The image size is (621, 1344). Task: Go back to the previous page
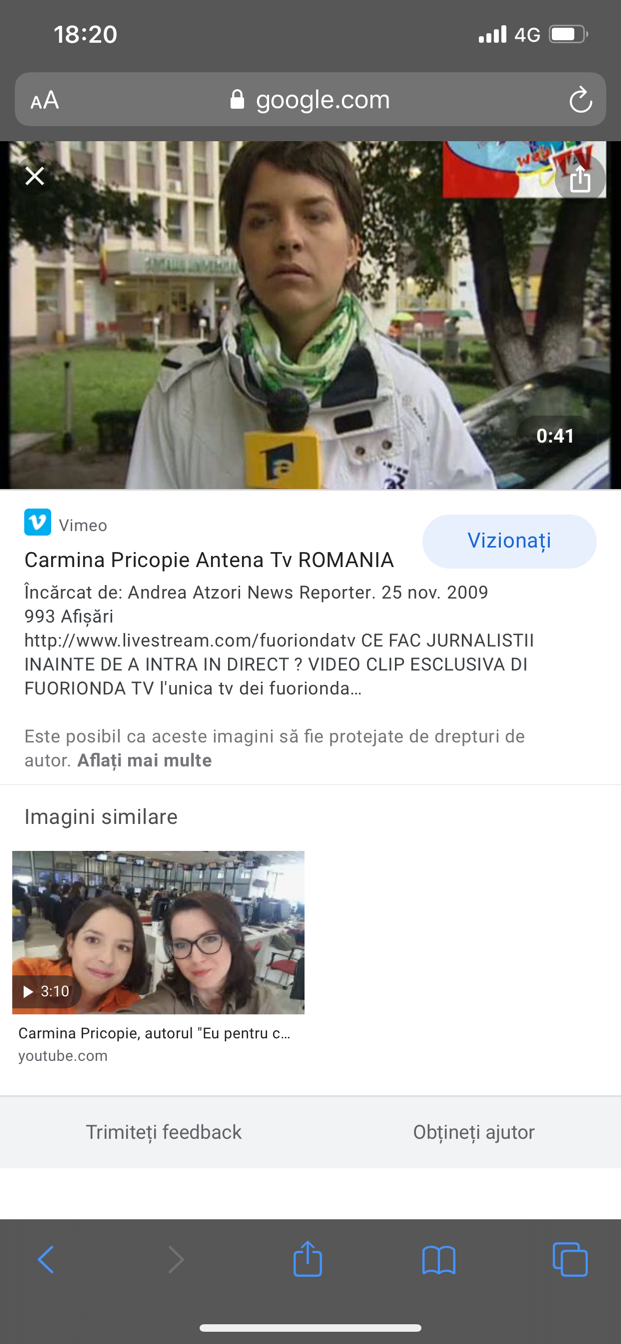[46, 1259]
